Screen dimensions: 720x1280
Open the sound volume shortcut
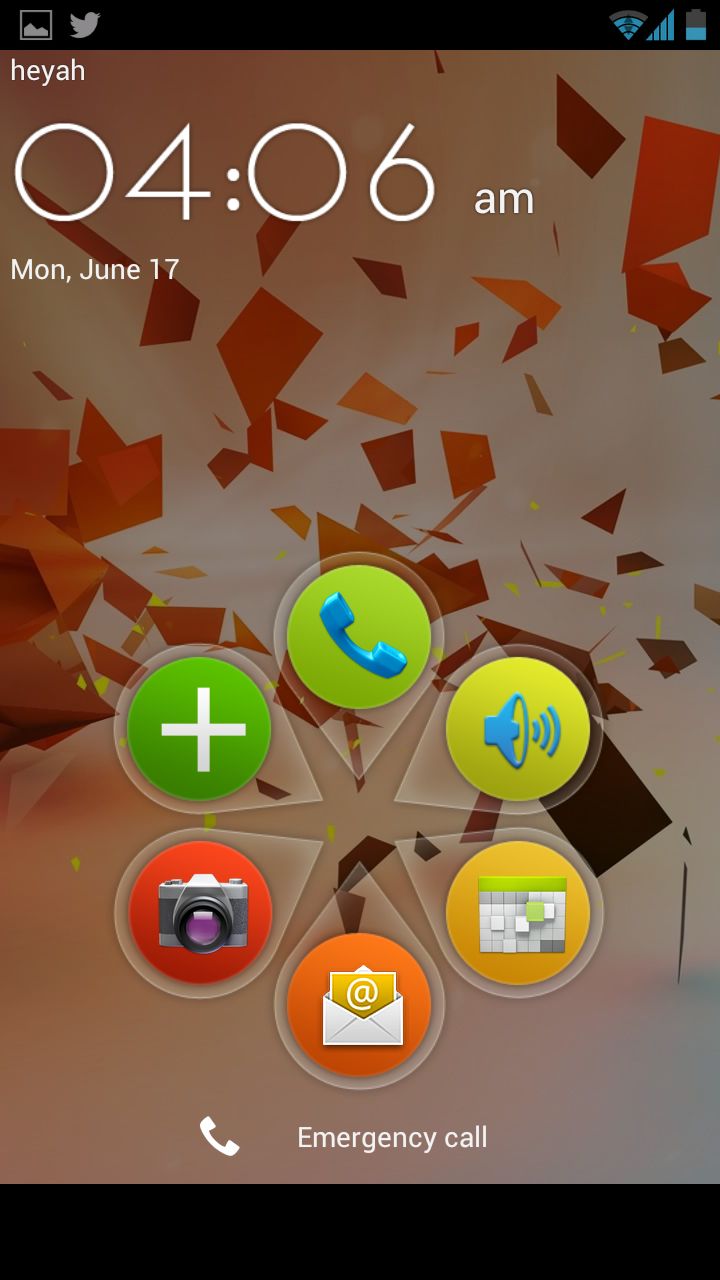tap(518, 728)
